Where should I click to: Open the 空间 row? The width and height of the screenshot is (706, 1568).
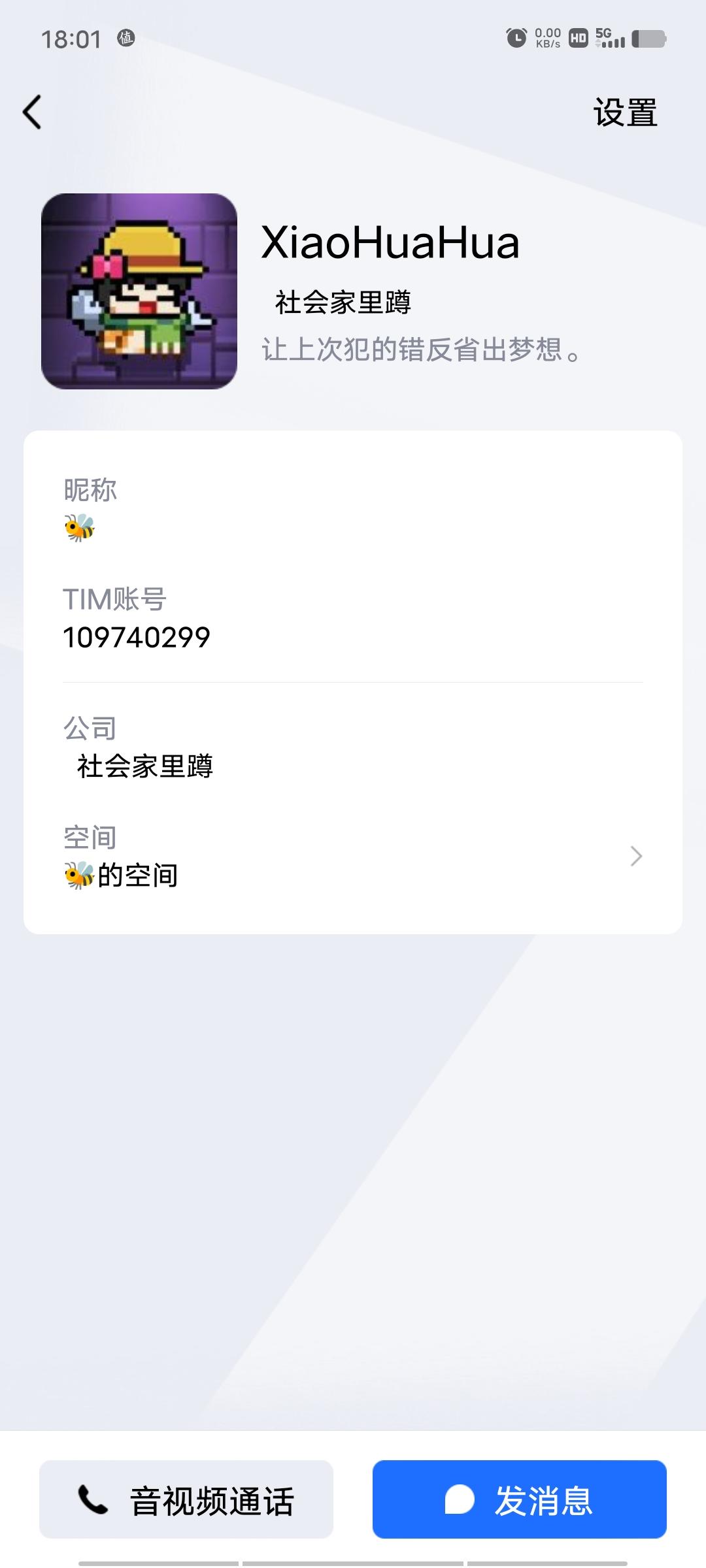353,857
